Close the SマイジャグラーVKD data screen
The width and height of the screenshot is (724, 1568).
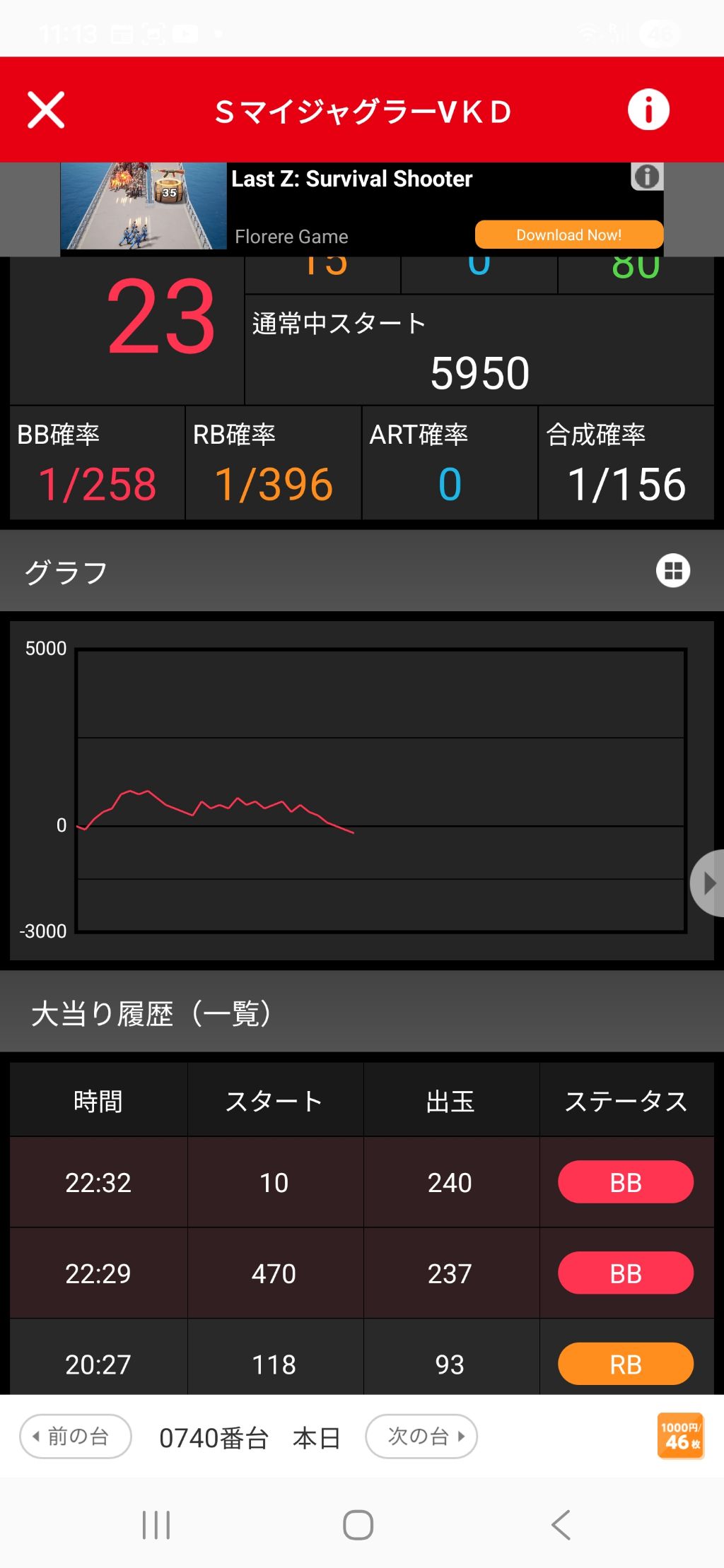[46, 110]
